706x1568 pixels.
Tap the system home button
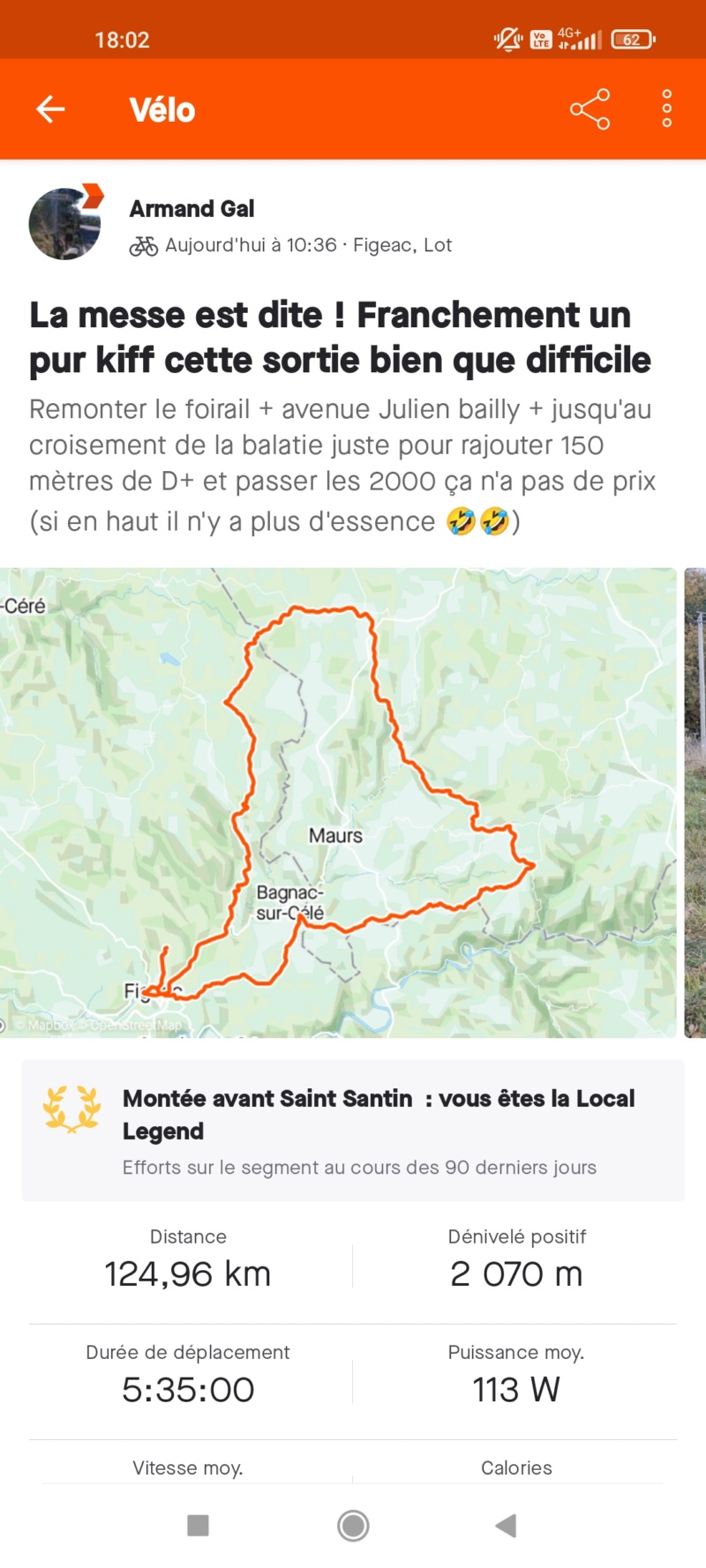click(353, 1526)
